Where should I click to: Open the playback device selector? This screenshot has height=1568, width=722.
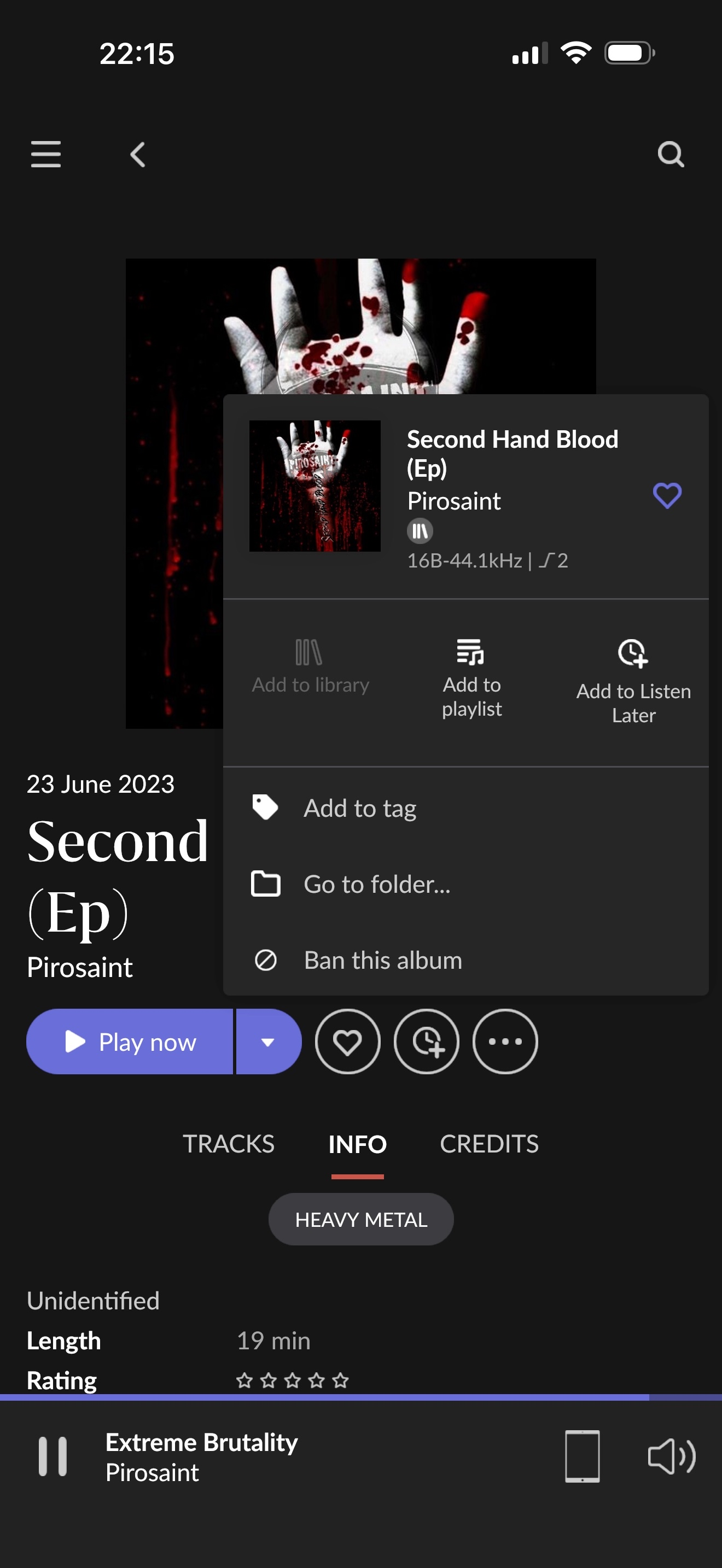[x=582, y=1456]
